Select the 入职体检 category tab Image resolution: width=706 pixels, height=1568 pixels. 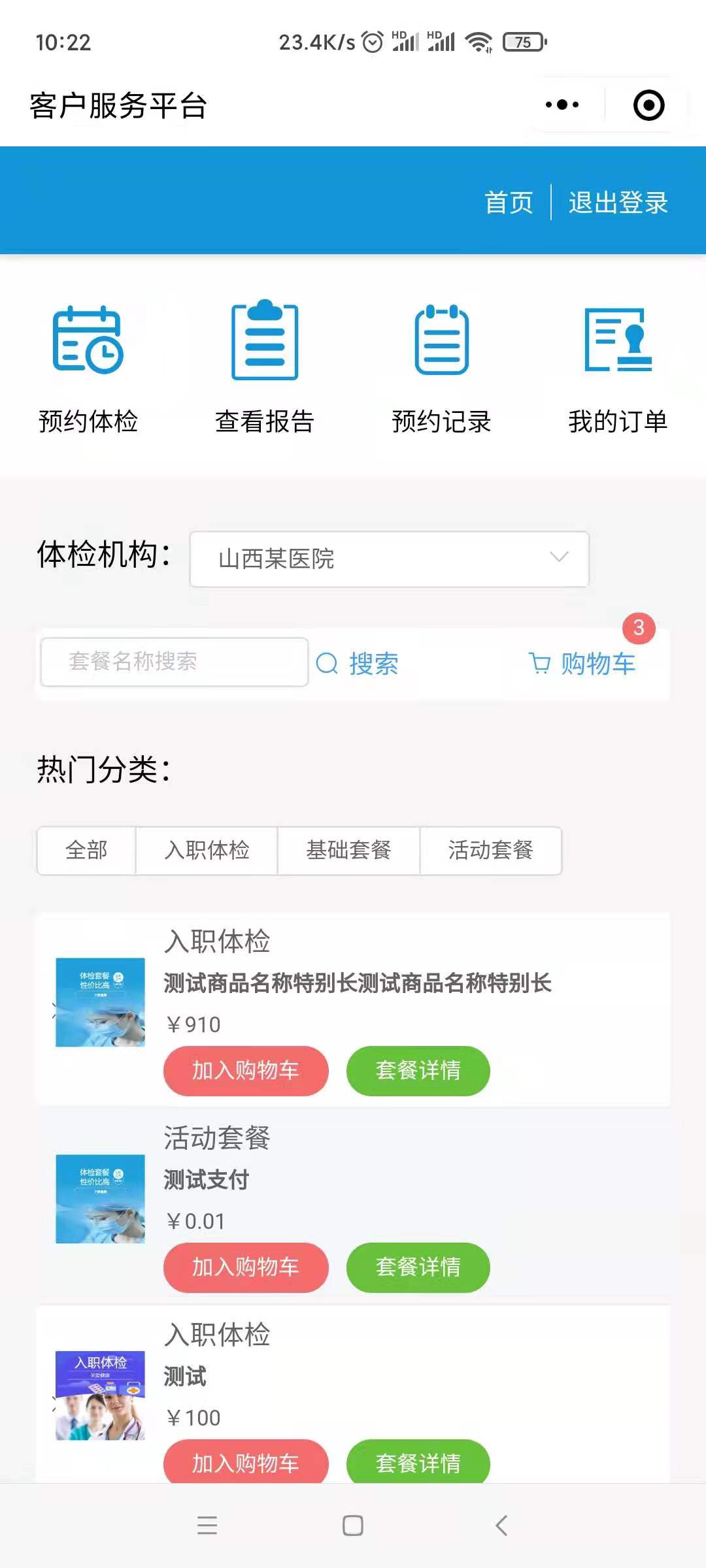pyautogui.click(x=206, y=851)
